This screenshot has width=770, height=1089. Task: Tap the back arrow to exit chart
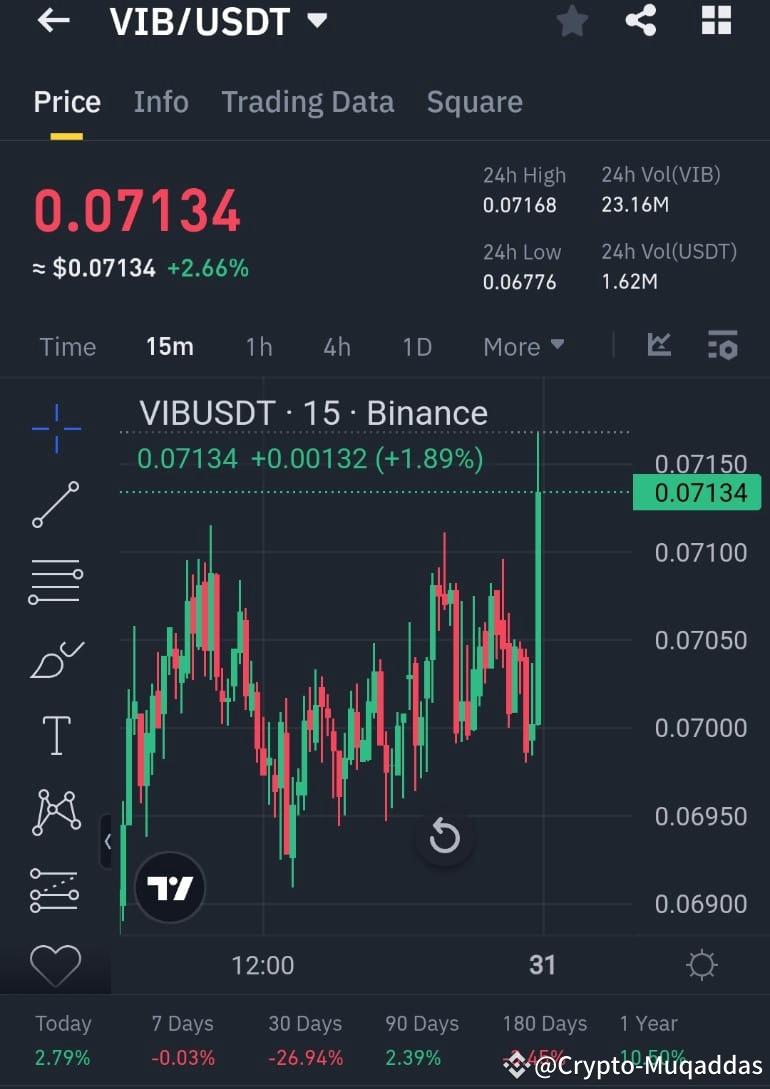(50, 20)
